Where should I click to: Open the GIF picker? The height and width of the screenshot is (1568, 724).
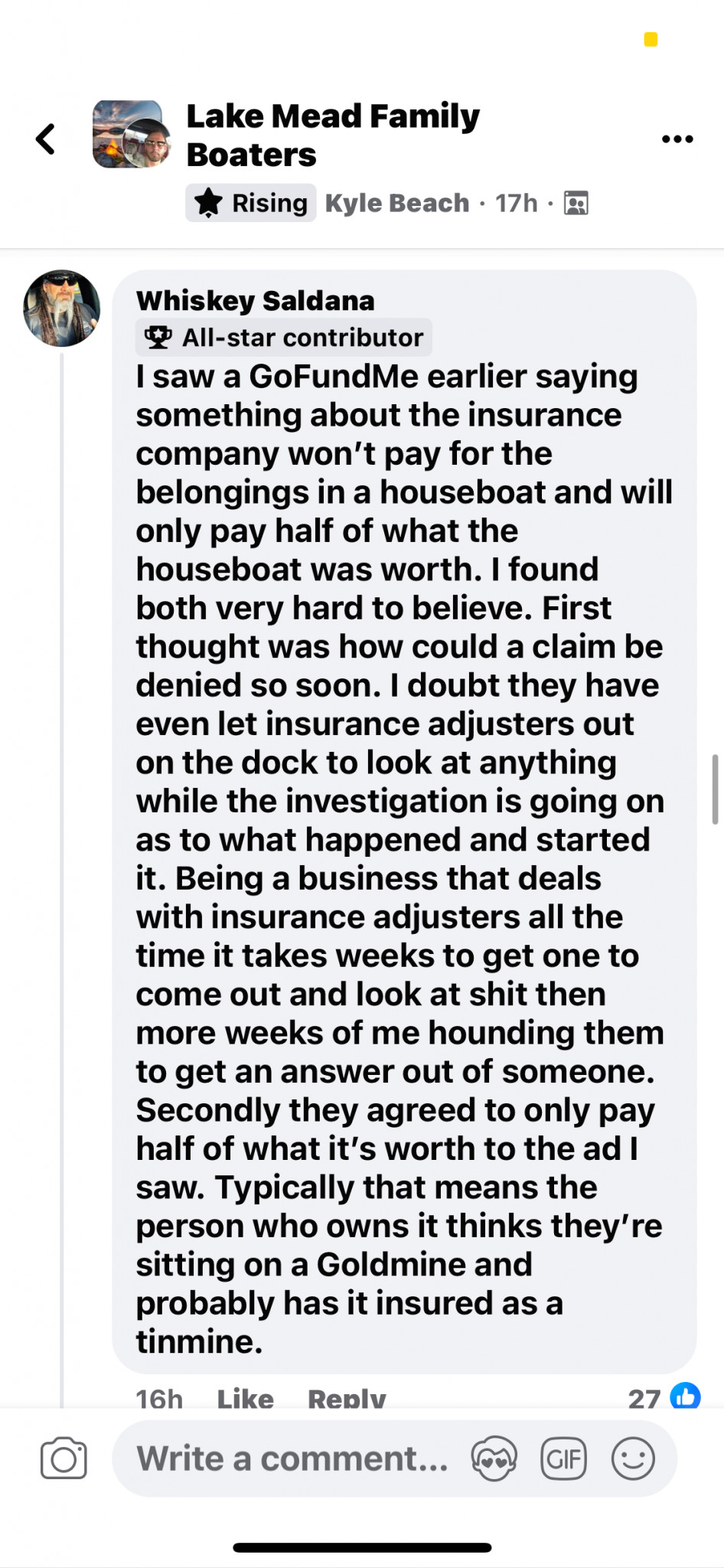(x=564, y=1459)
